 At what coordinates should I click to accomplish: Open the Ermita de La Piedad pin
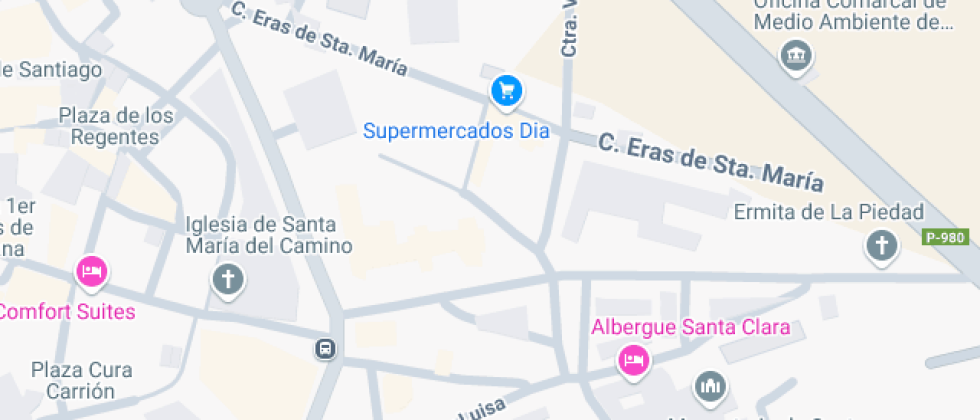[x=881, y=246]
